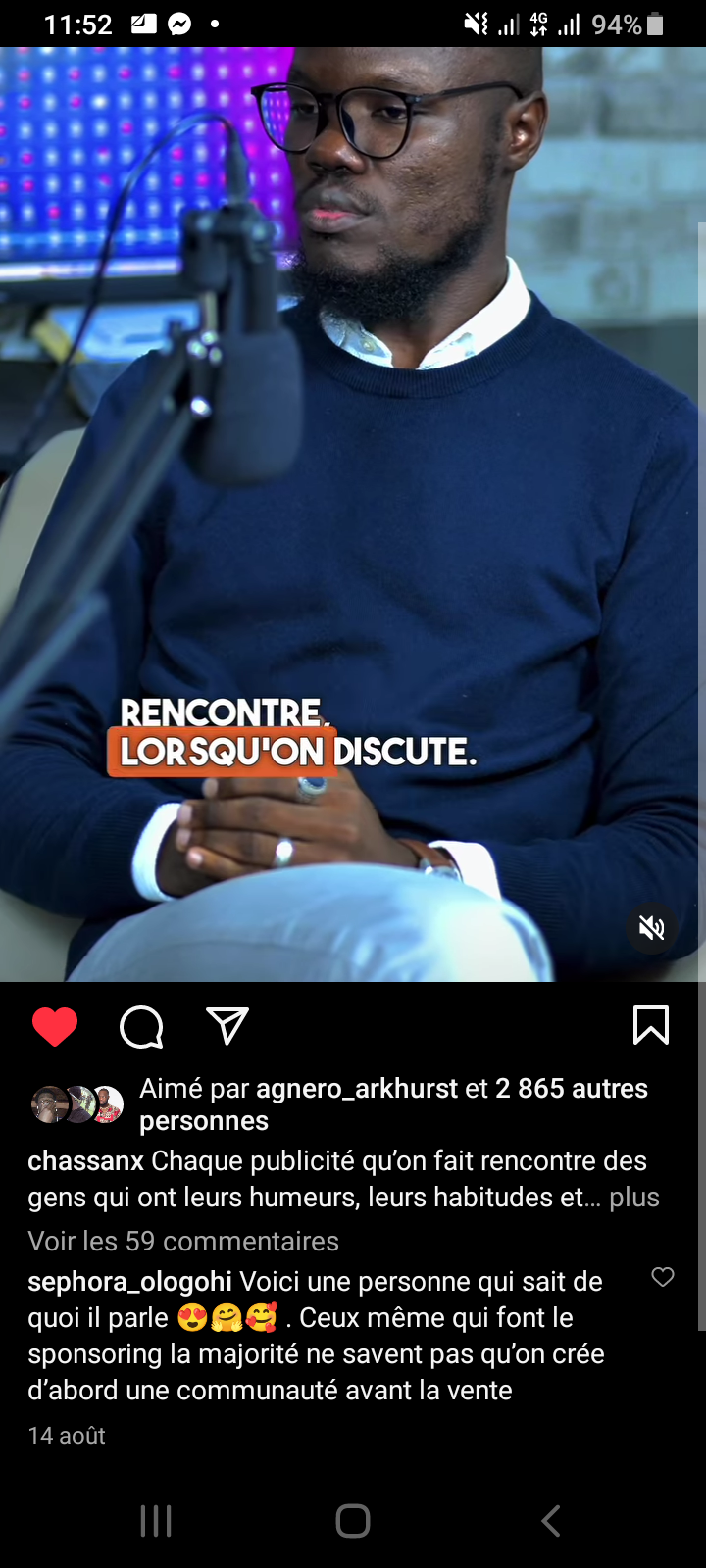Like sephora_ologohi's comment

(x=663, y=1276)
